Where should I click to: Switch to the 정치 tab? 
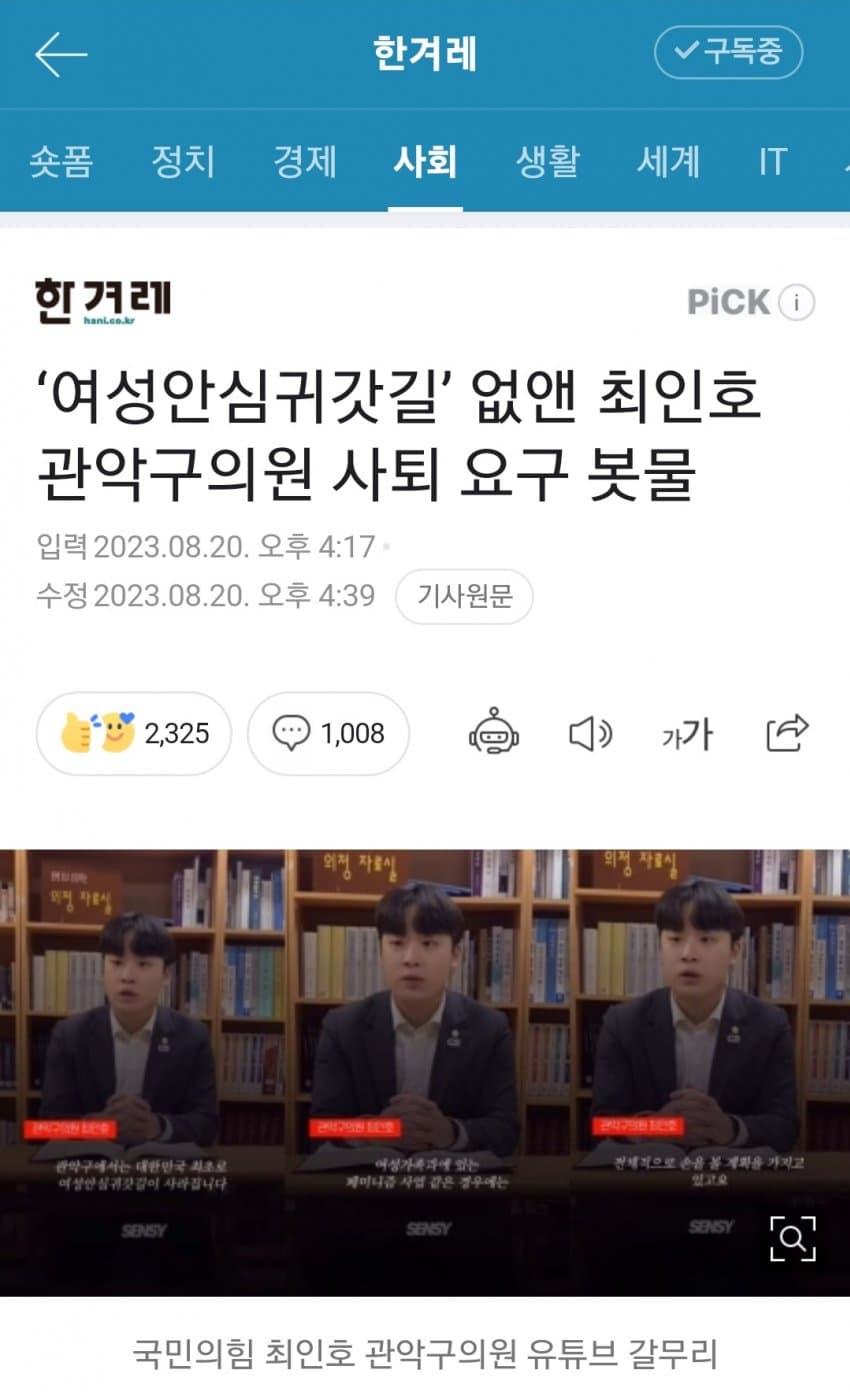tap(183, 161)
